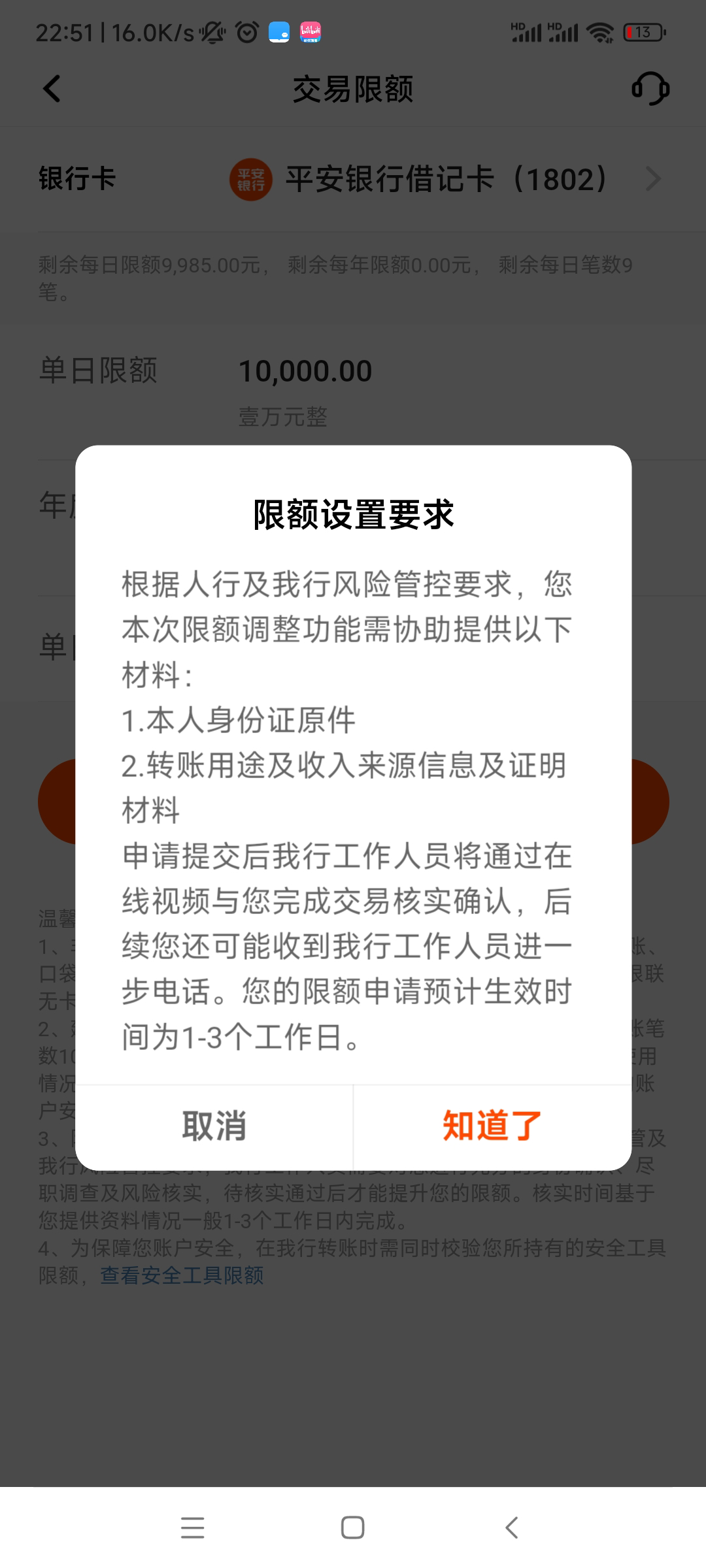Open recent apps from the navigation bar
Screen dimensions: 706x1568
click(x=192, y=1527)
